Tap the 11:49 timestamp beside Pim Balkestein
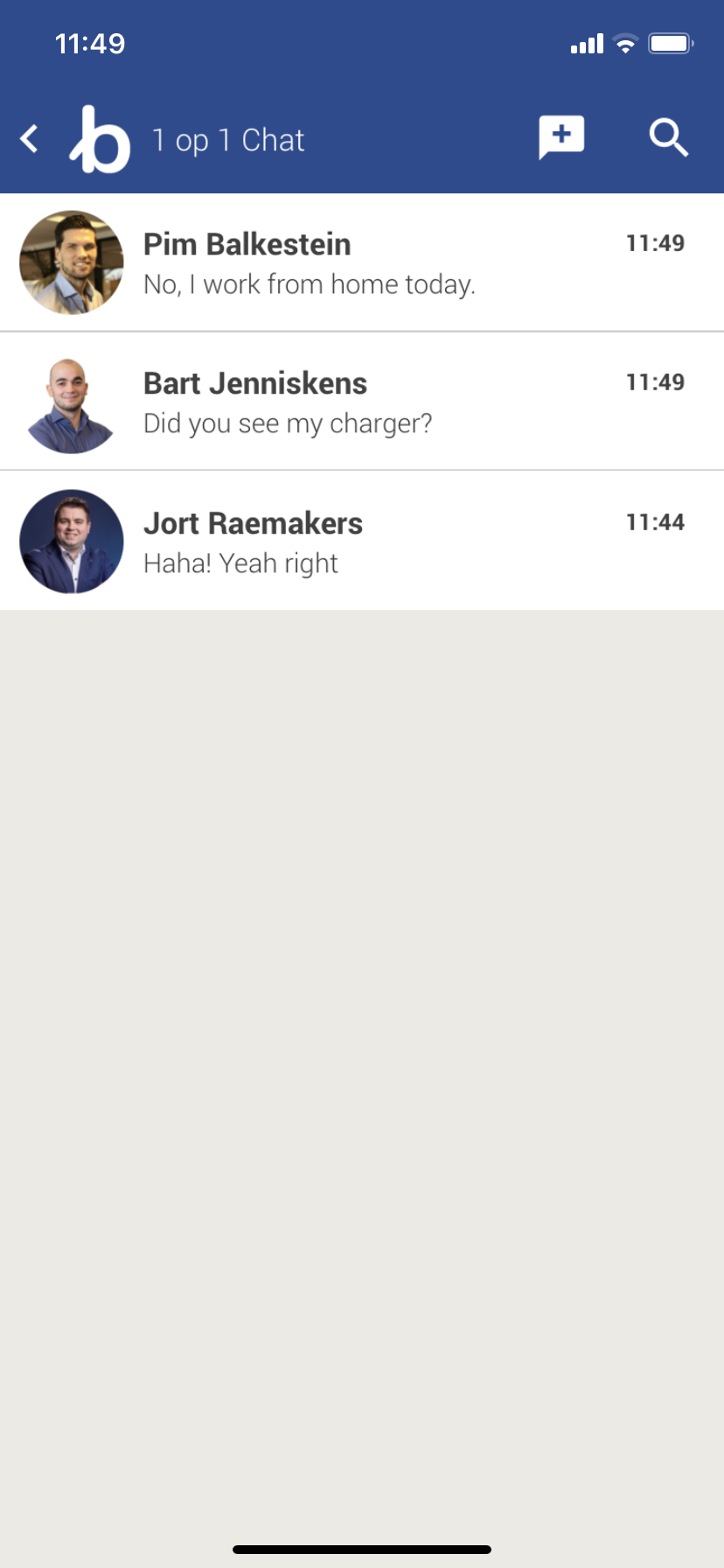The height and width of the screenshot is (1568, 724). (x=655, y=243)
